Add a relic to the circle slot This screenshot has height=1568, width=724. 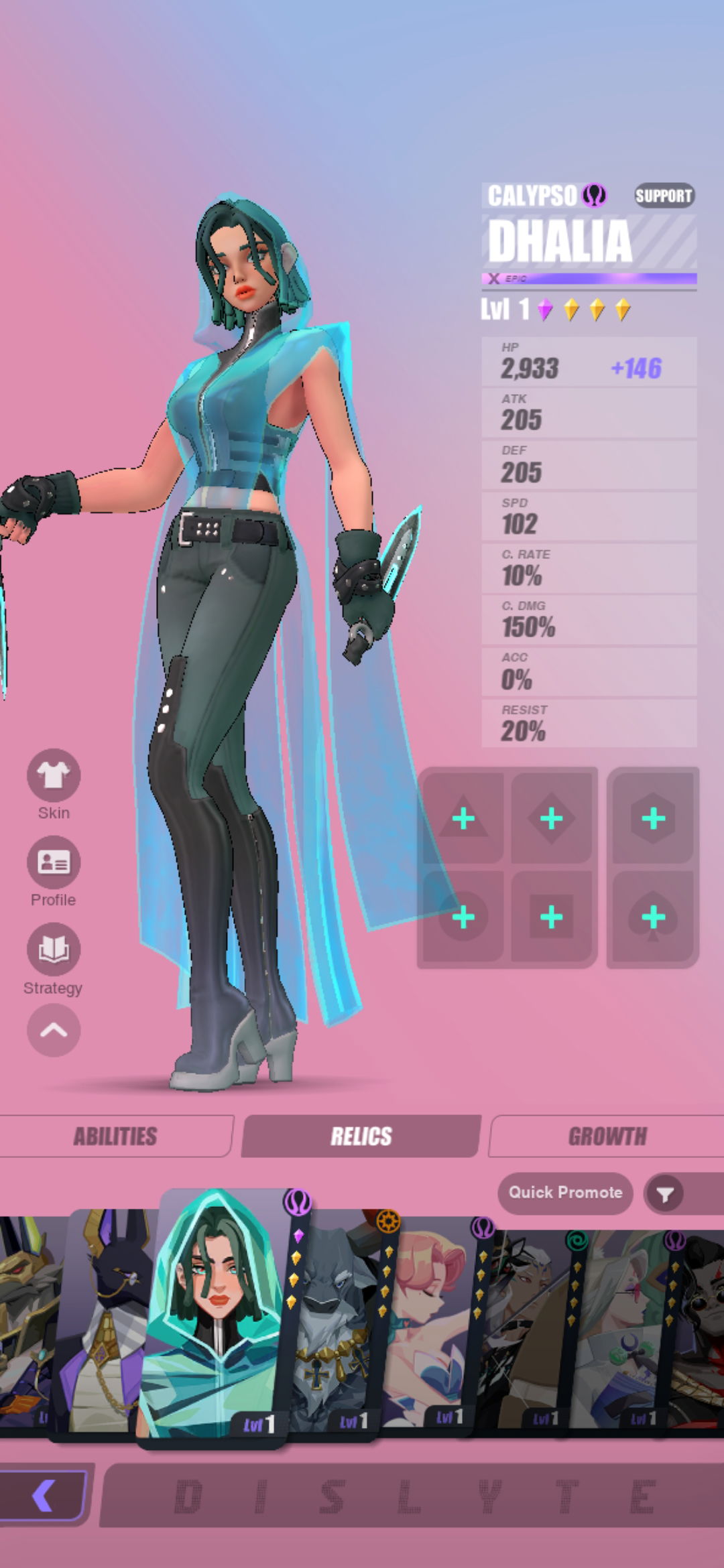pos(463,917)
